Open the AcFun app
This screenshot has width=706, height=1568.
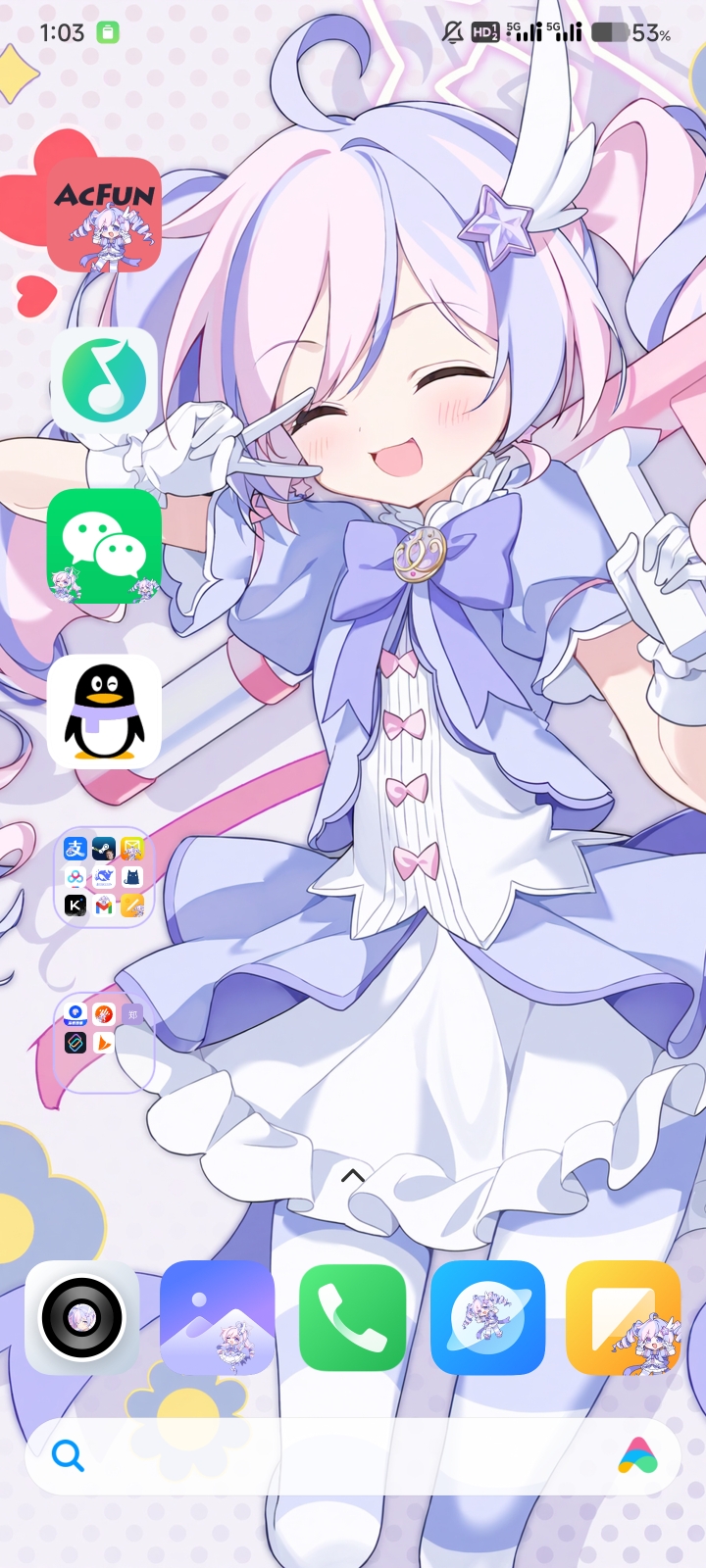click(x=104, y=215)
